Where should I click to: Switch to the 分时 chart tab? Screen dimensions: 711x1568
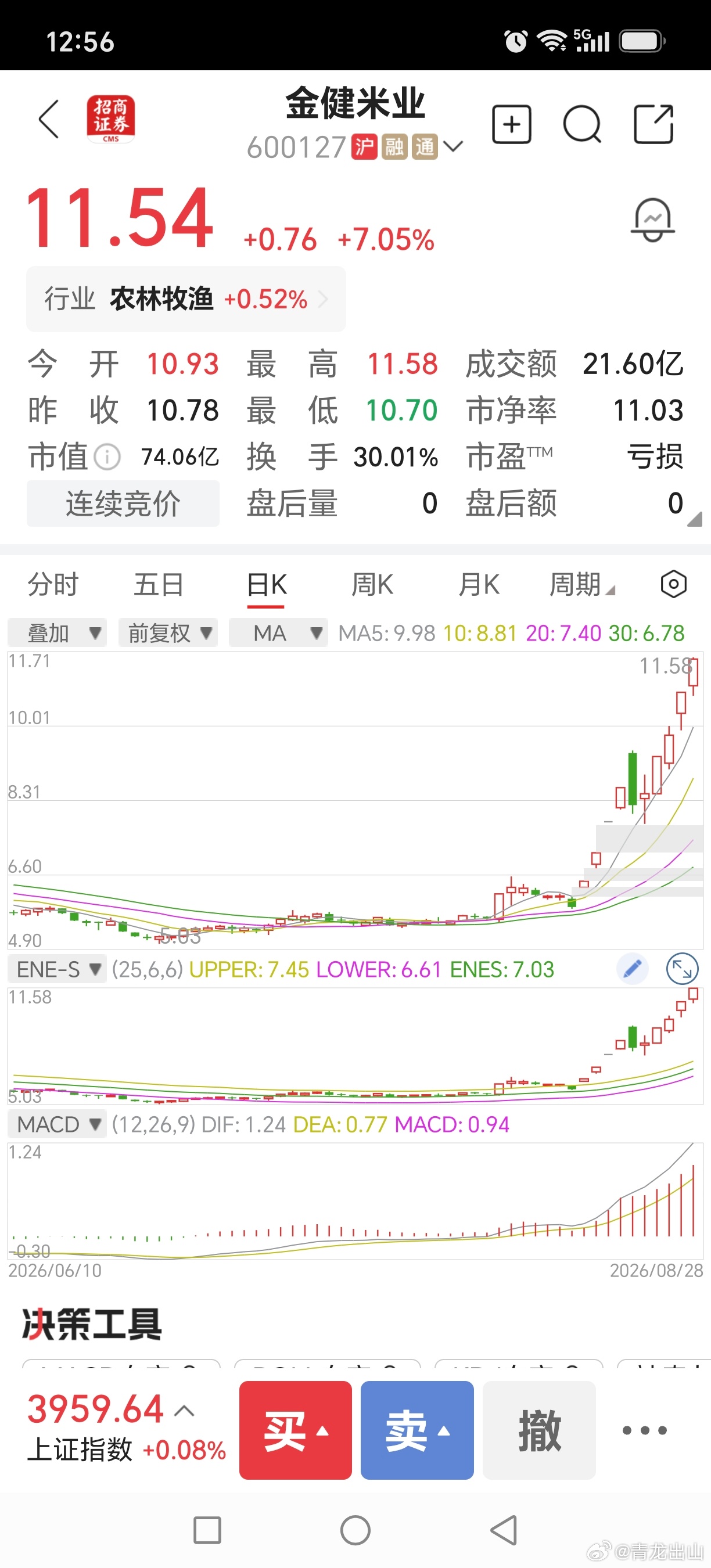[53, 584]
